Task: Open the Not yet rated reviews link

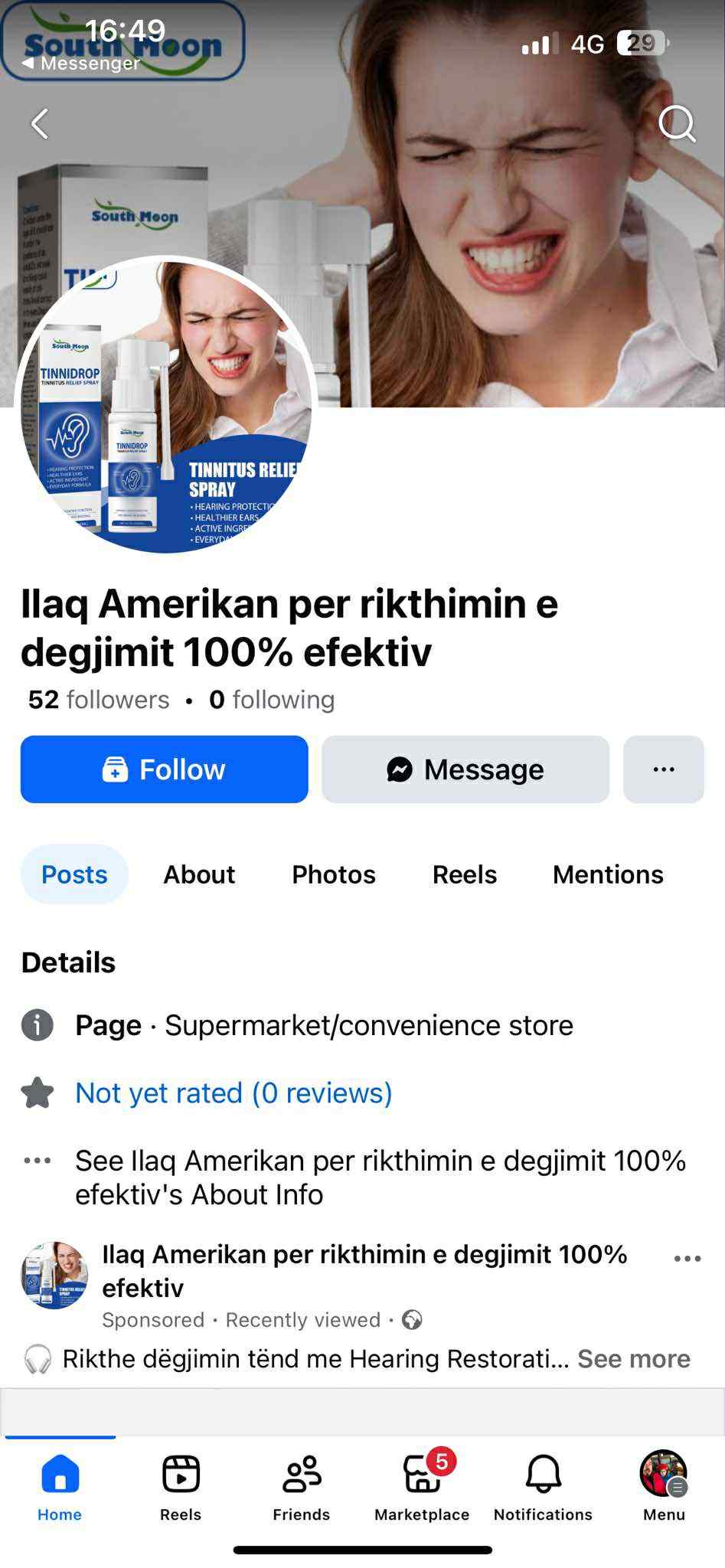Action: click(x=234, y=1093)
